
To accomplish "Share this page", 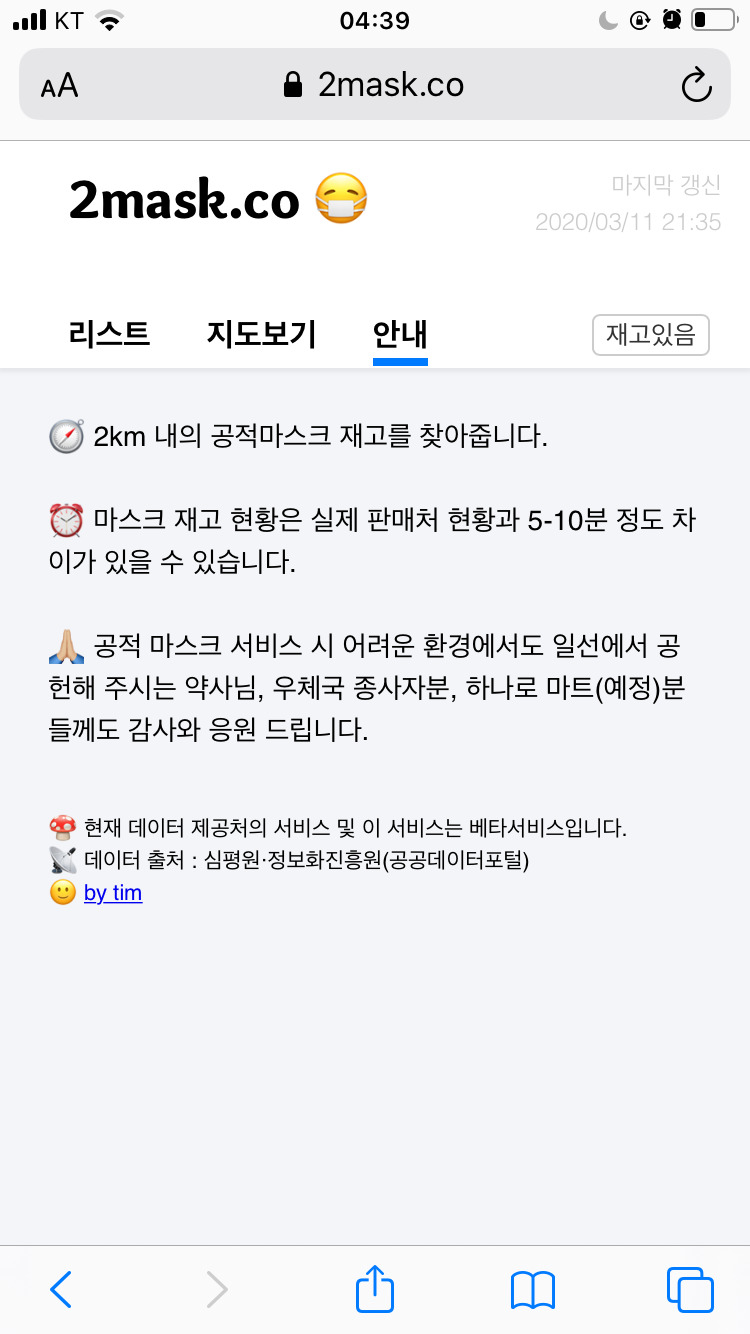I will coord(375,1288).
